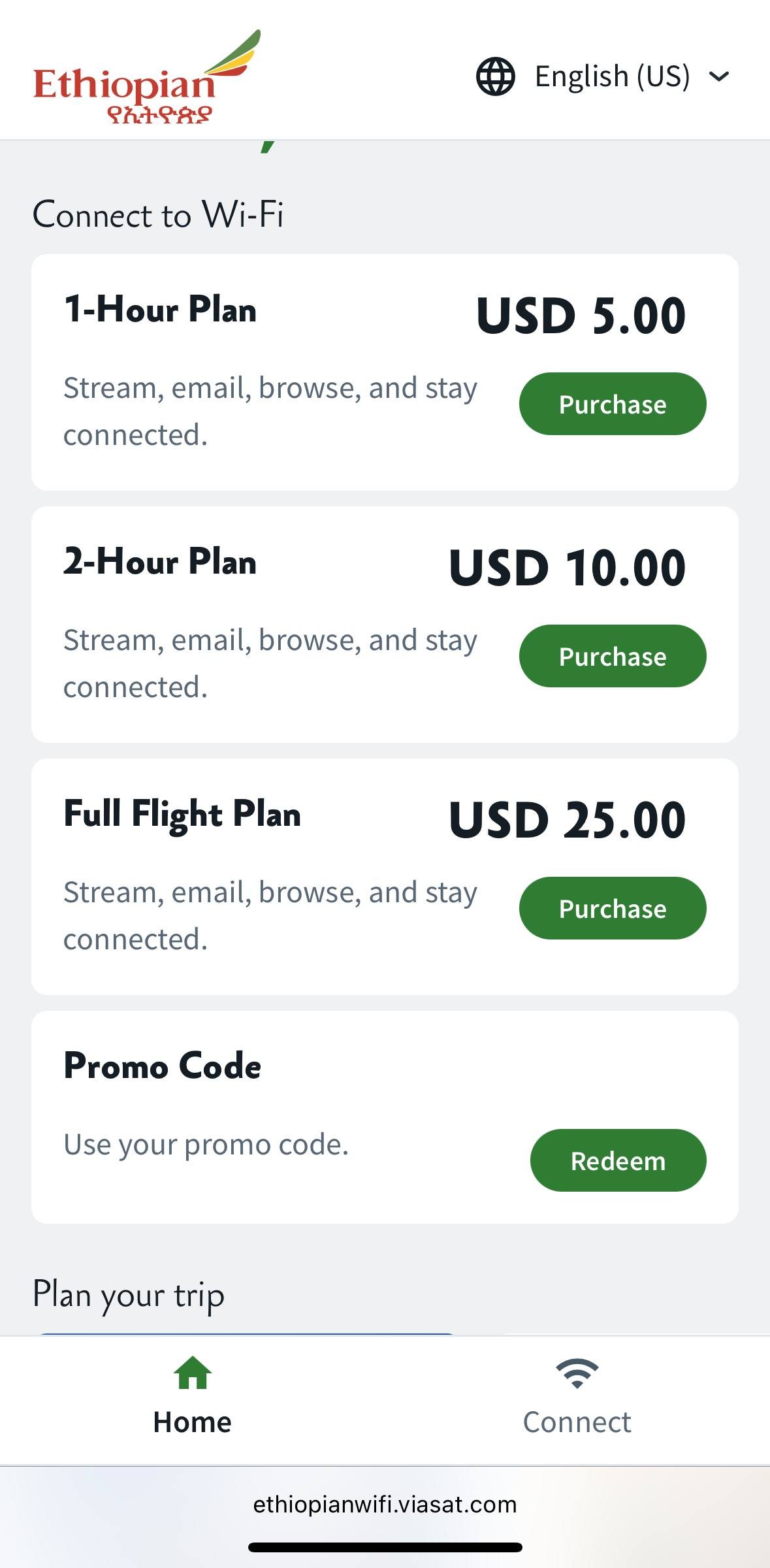The image size is (770, 1568).
Task: Purchase the 2-Hour Plan
Action: 612,655
